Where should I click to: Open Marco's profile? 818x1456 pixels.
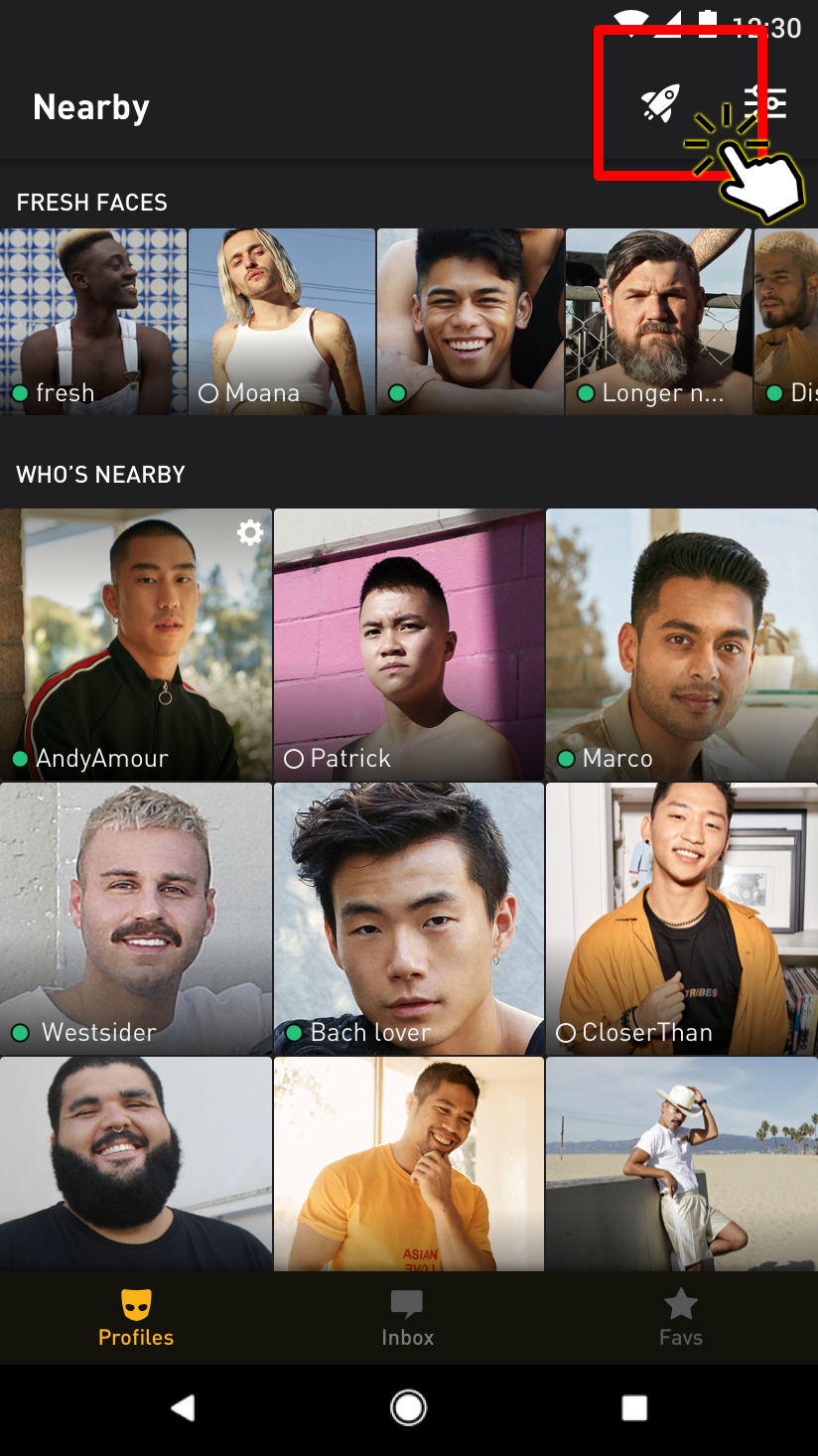click(682, 644)
